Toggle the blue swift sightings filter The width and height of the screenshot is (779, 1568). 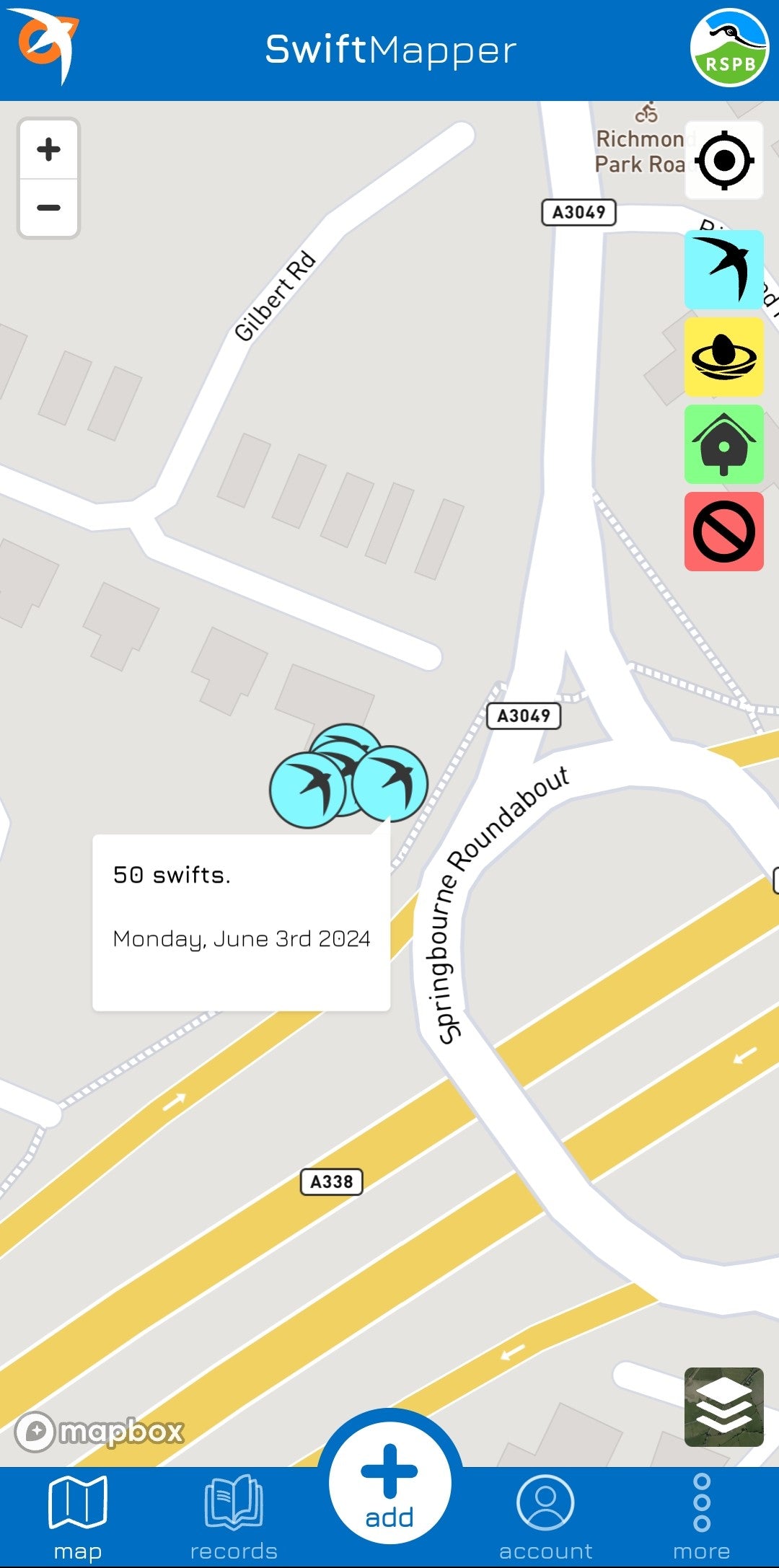(x=723, y=270)
